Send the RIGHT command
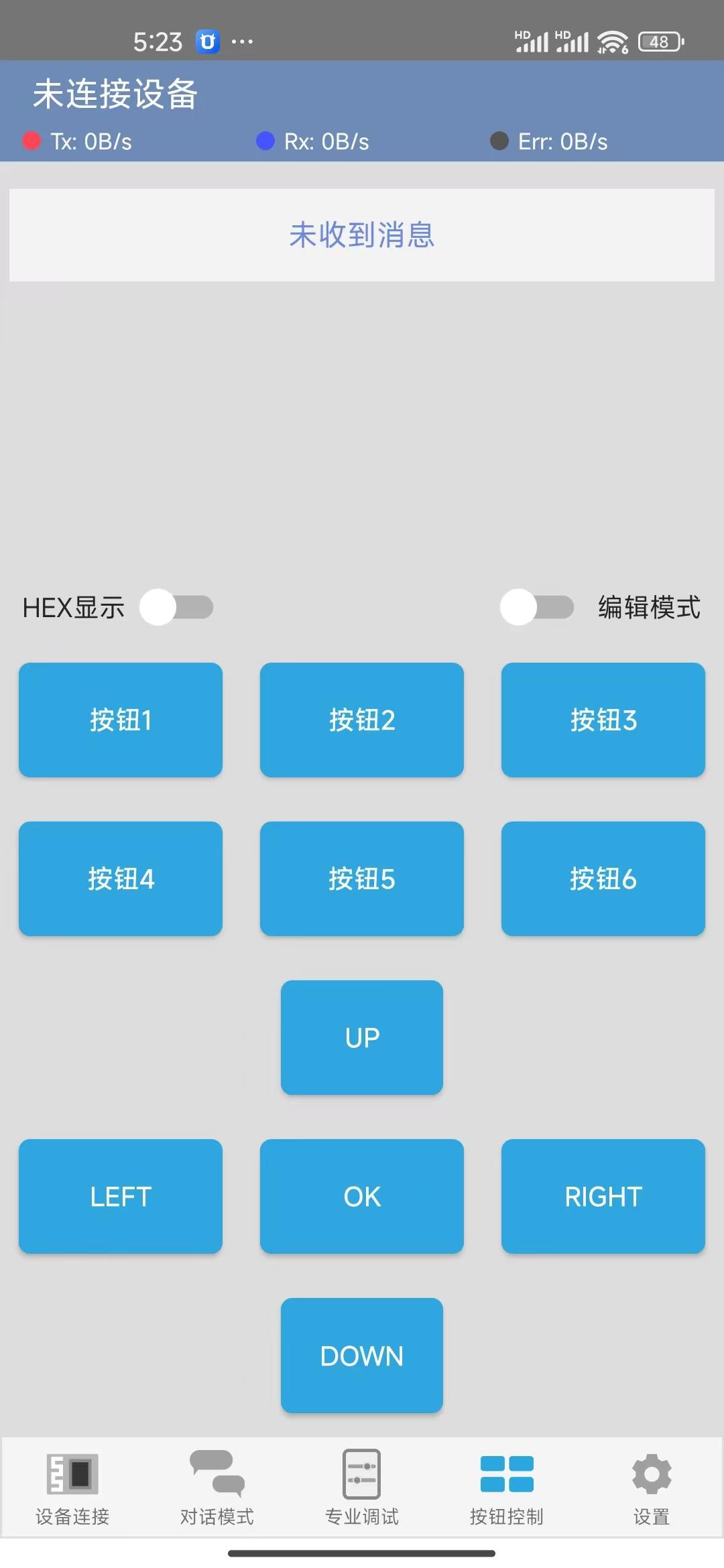Viewport: 724px width, 1568px height. coord(603,1196)
